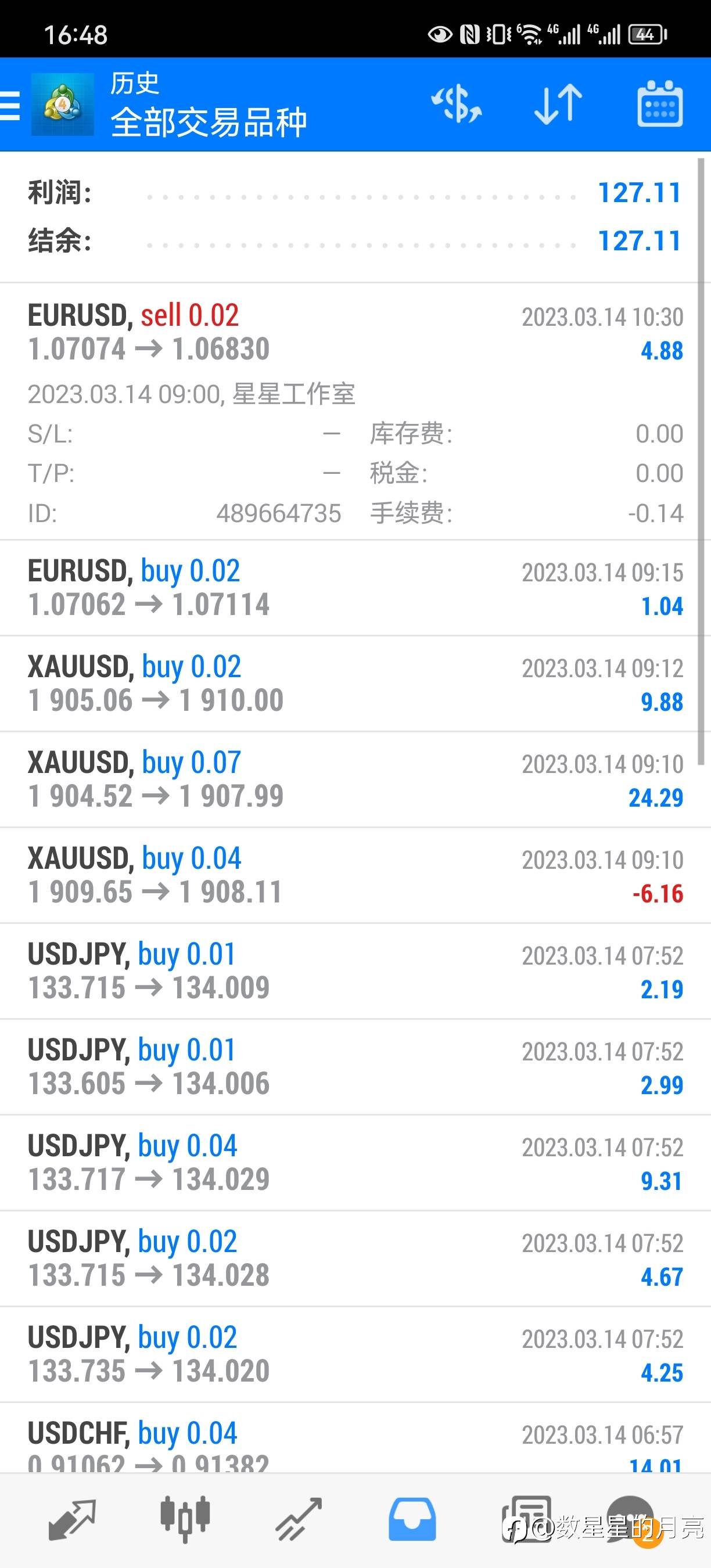This screenshot has width=711, height=1568.
Task: Open the calendar date range picker
Action: (x=660, y=103)
